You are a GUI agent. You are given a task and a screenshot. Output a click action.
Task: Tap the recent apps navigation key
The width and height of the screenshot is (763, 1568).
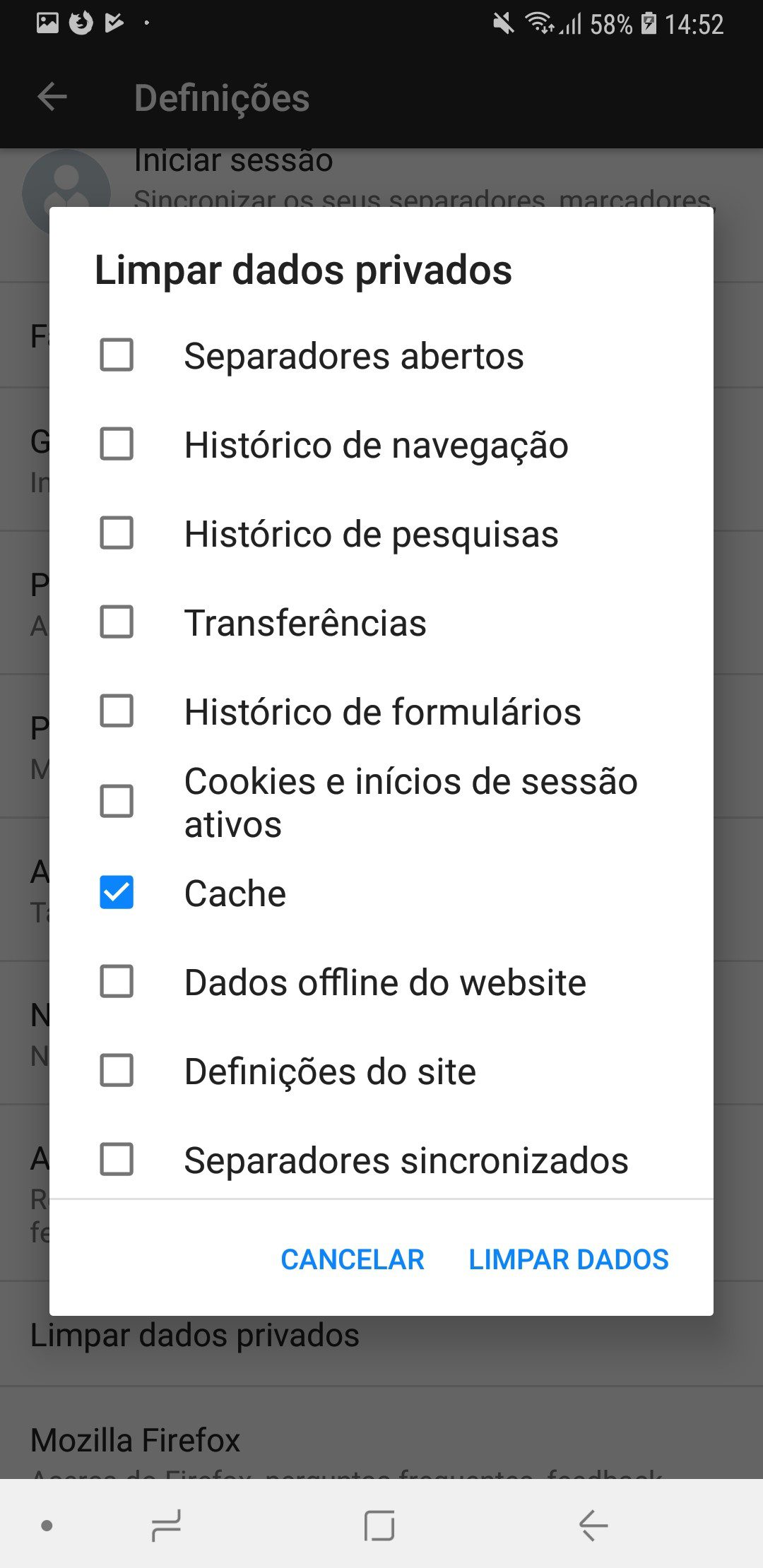pos(162,1526)
